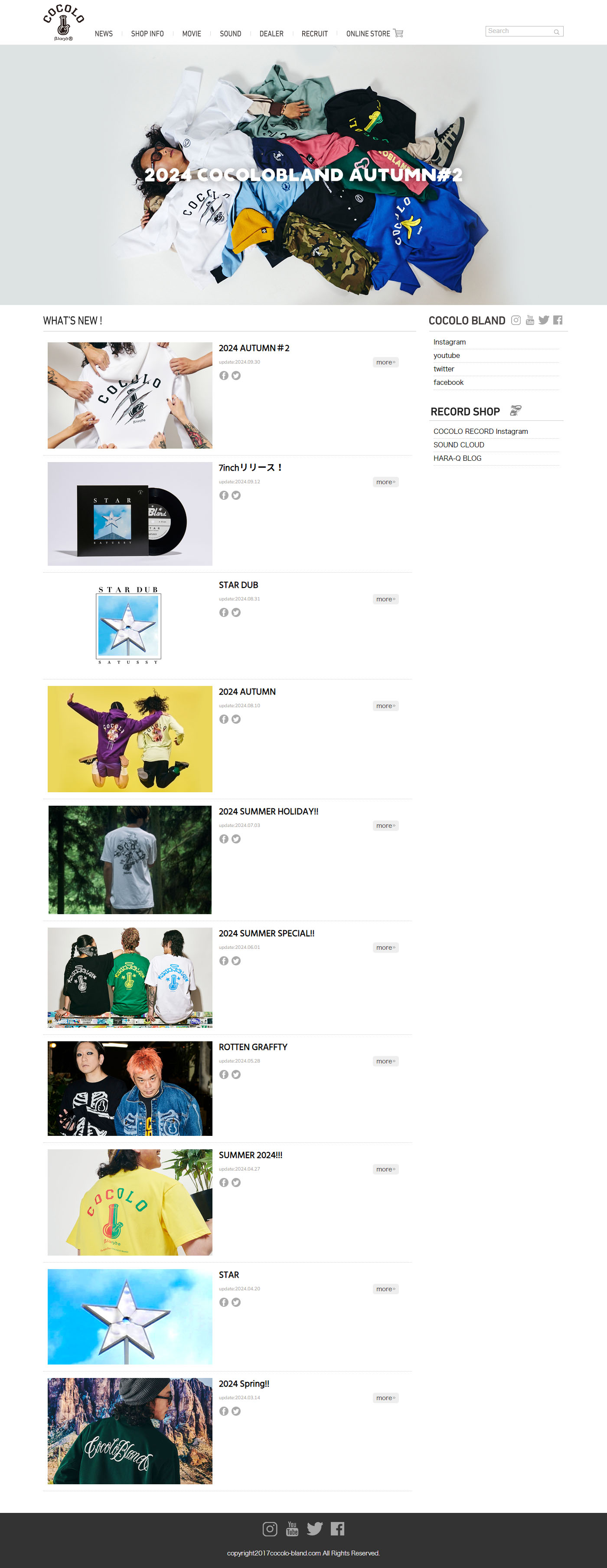
Task: Tap the Search input field
Action: (520, 31)
